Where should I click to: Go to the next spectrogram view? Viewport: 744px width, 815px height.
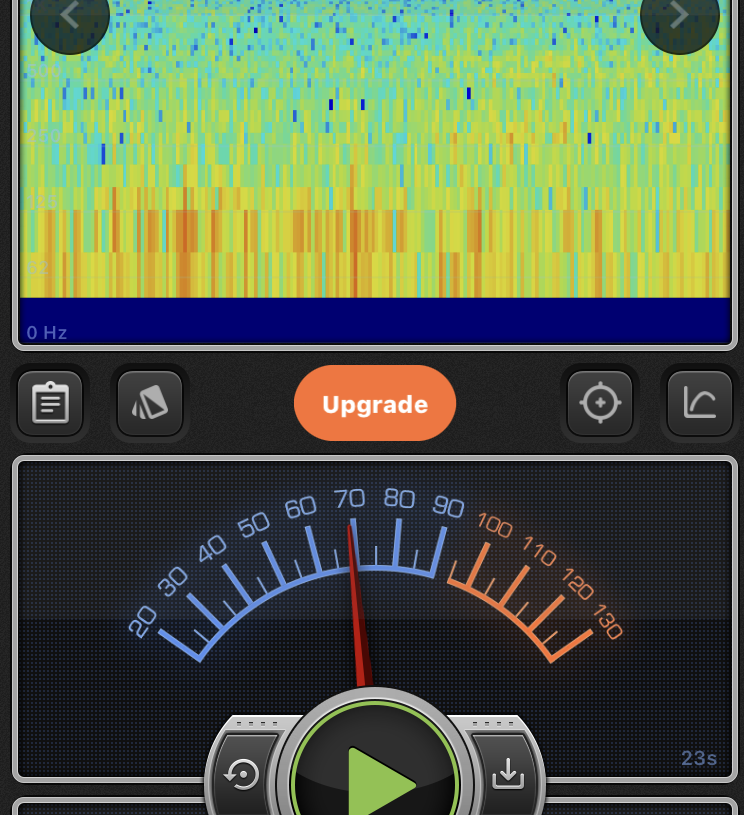pos(679,17)
